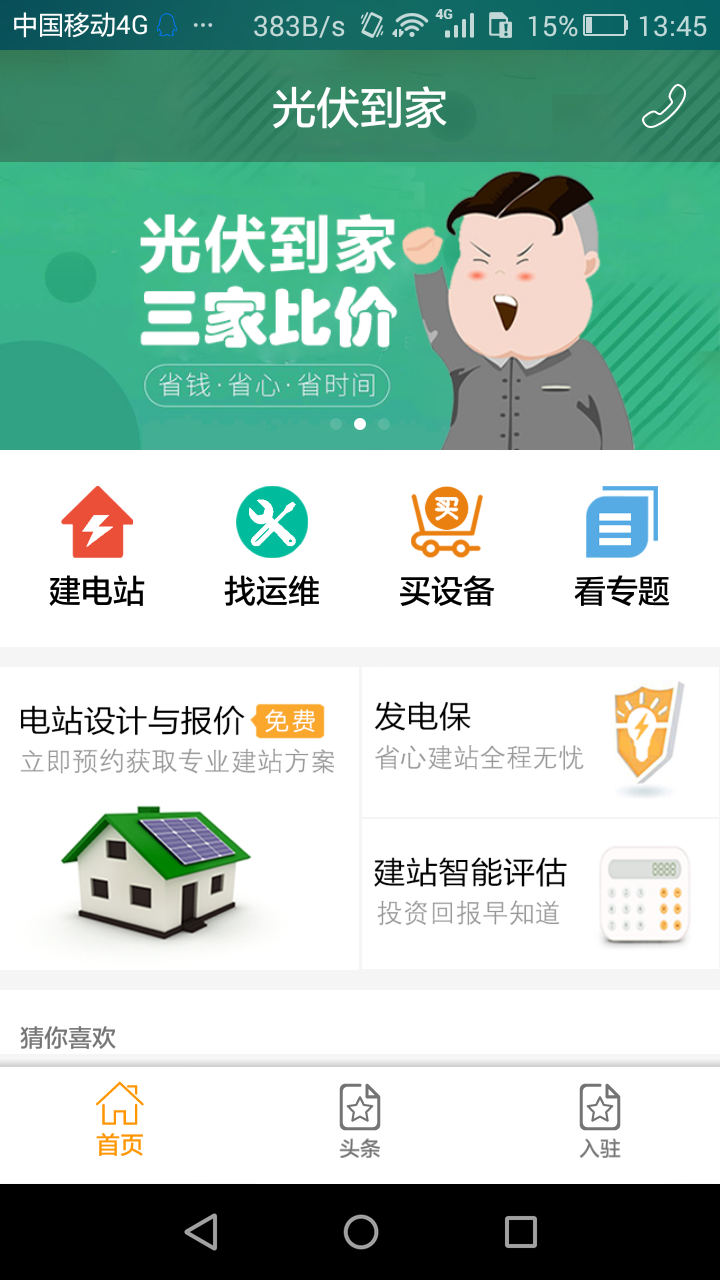
Task: Go to 买设备 section
Action: 447,548
